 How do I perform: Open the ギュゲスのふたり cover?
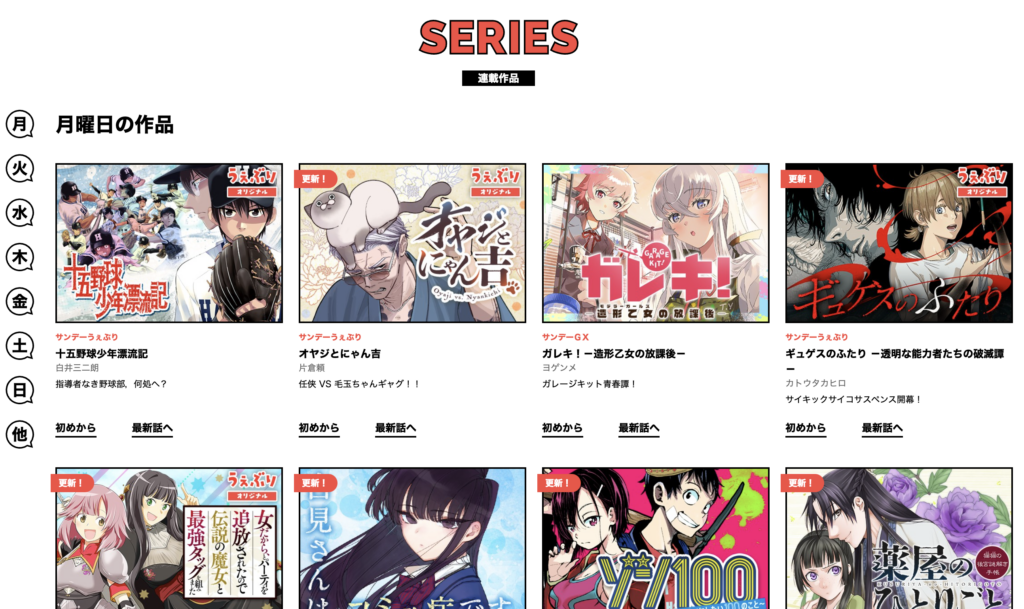click(898, 243)
